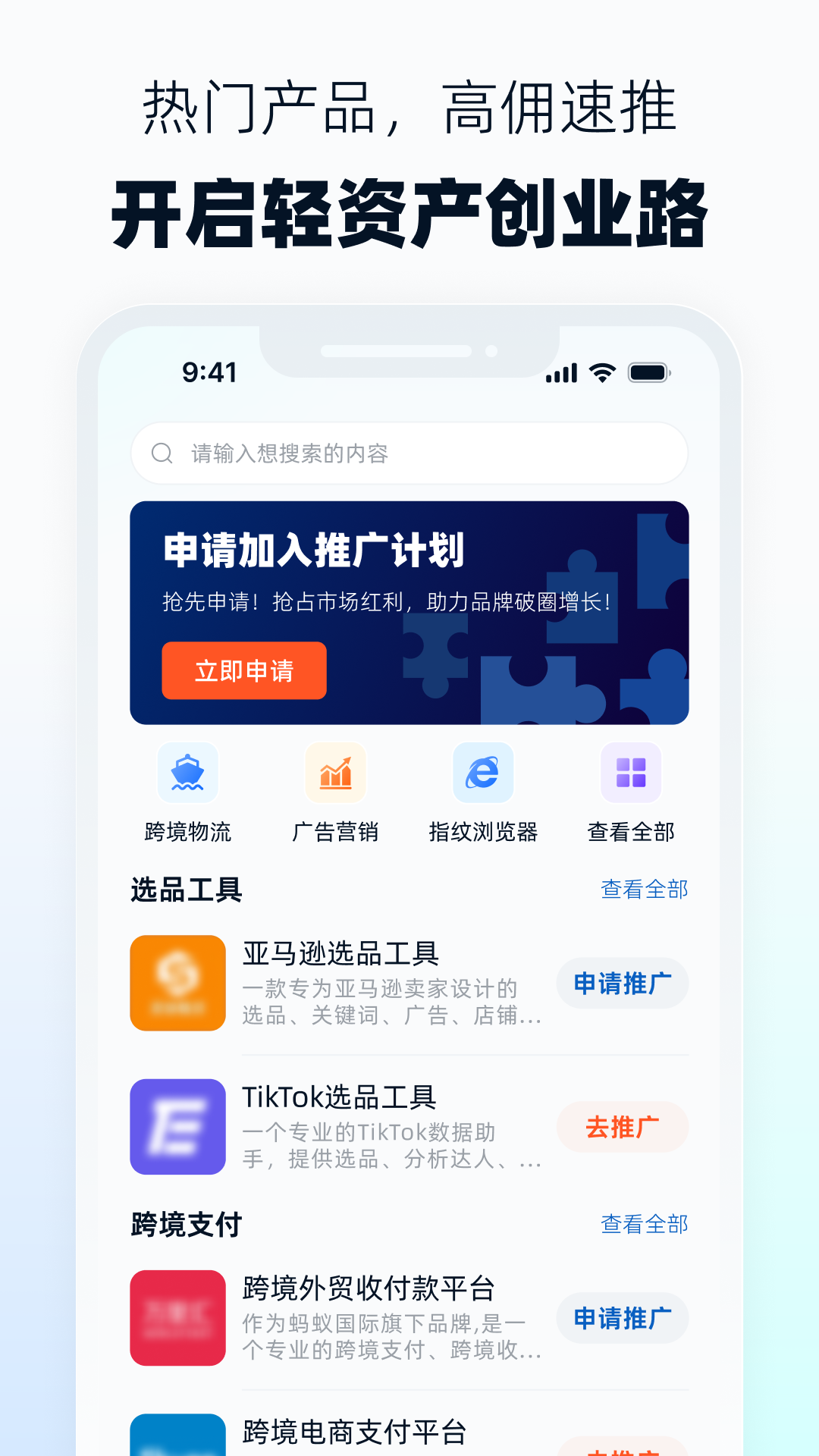Tap the battery indicator in the status bar

pyautogui.click(x=648, y=372)
